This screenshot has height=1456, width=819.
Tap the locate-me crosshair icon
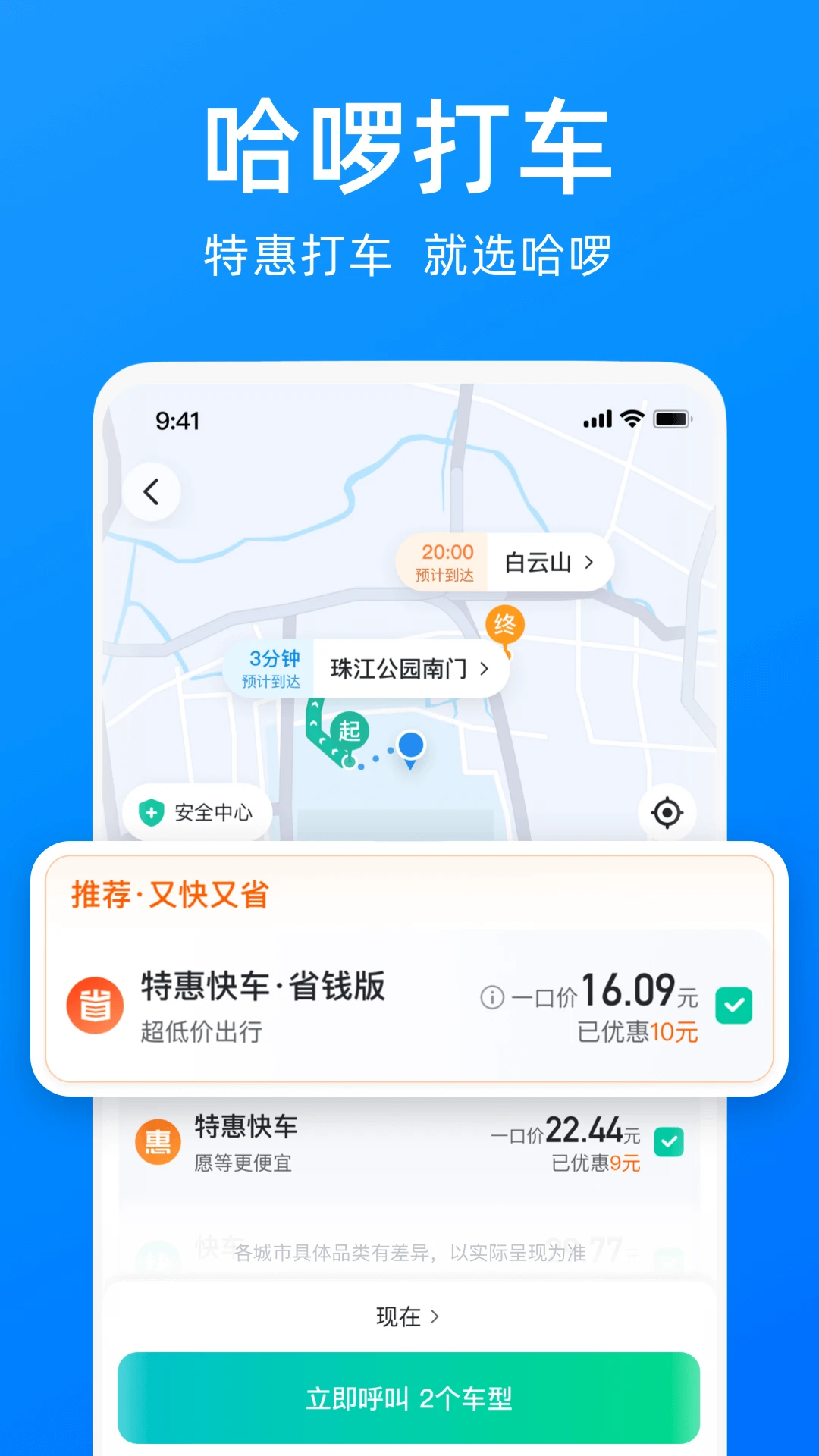click(x=666, y=812)
